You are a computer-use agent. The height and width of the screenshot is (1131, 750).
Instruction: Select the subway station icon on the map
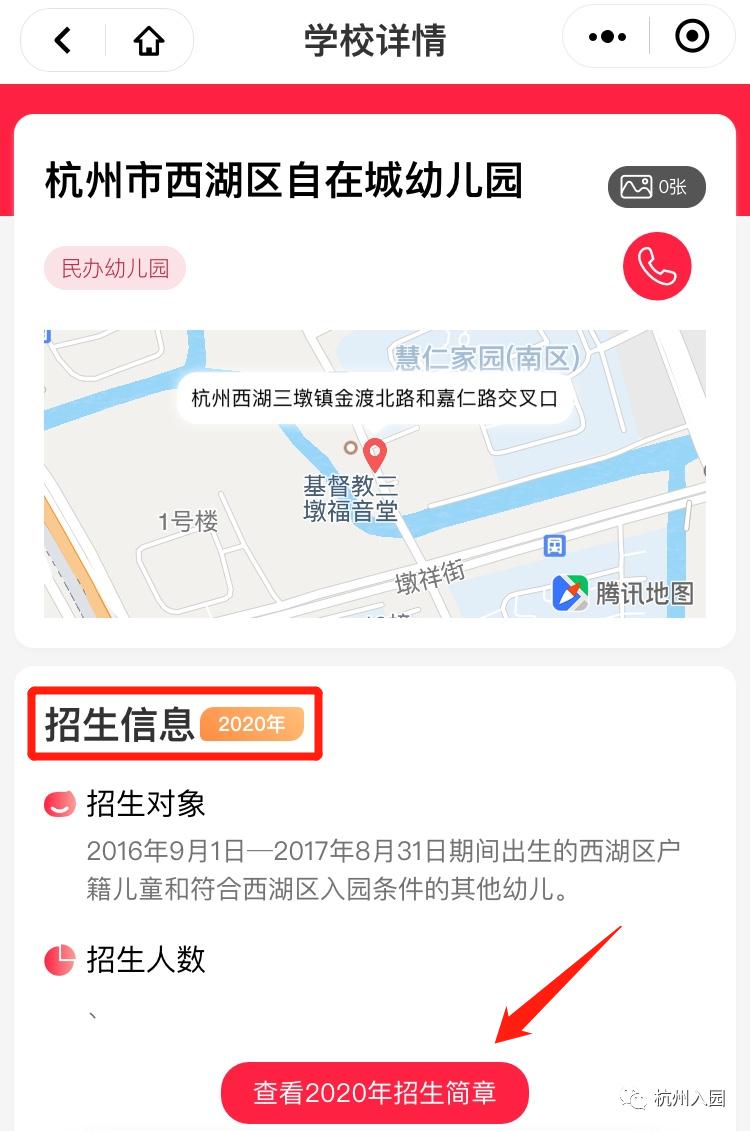click(554, 546)
